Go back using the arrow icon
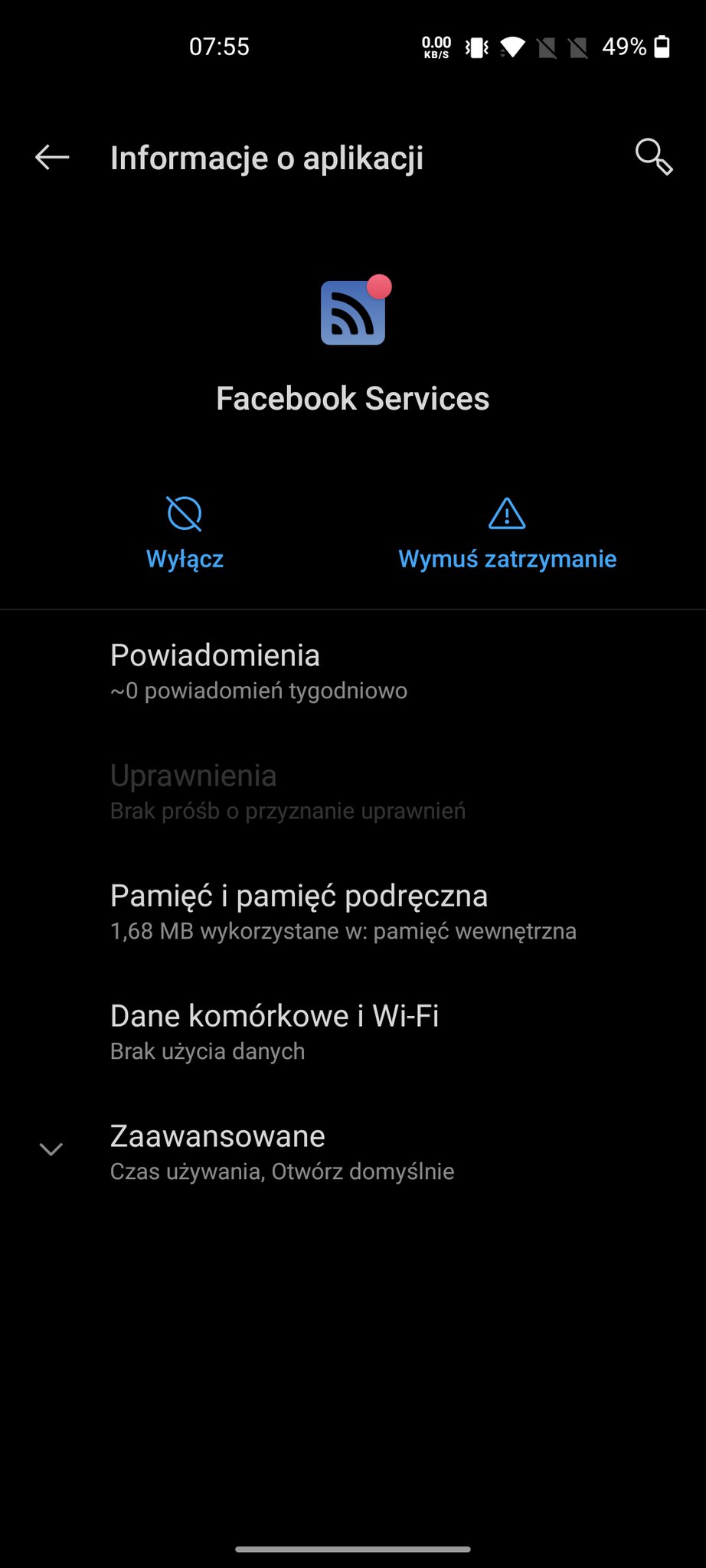 pyautogui.click(x=52, y=158)
